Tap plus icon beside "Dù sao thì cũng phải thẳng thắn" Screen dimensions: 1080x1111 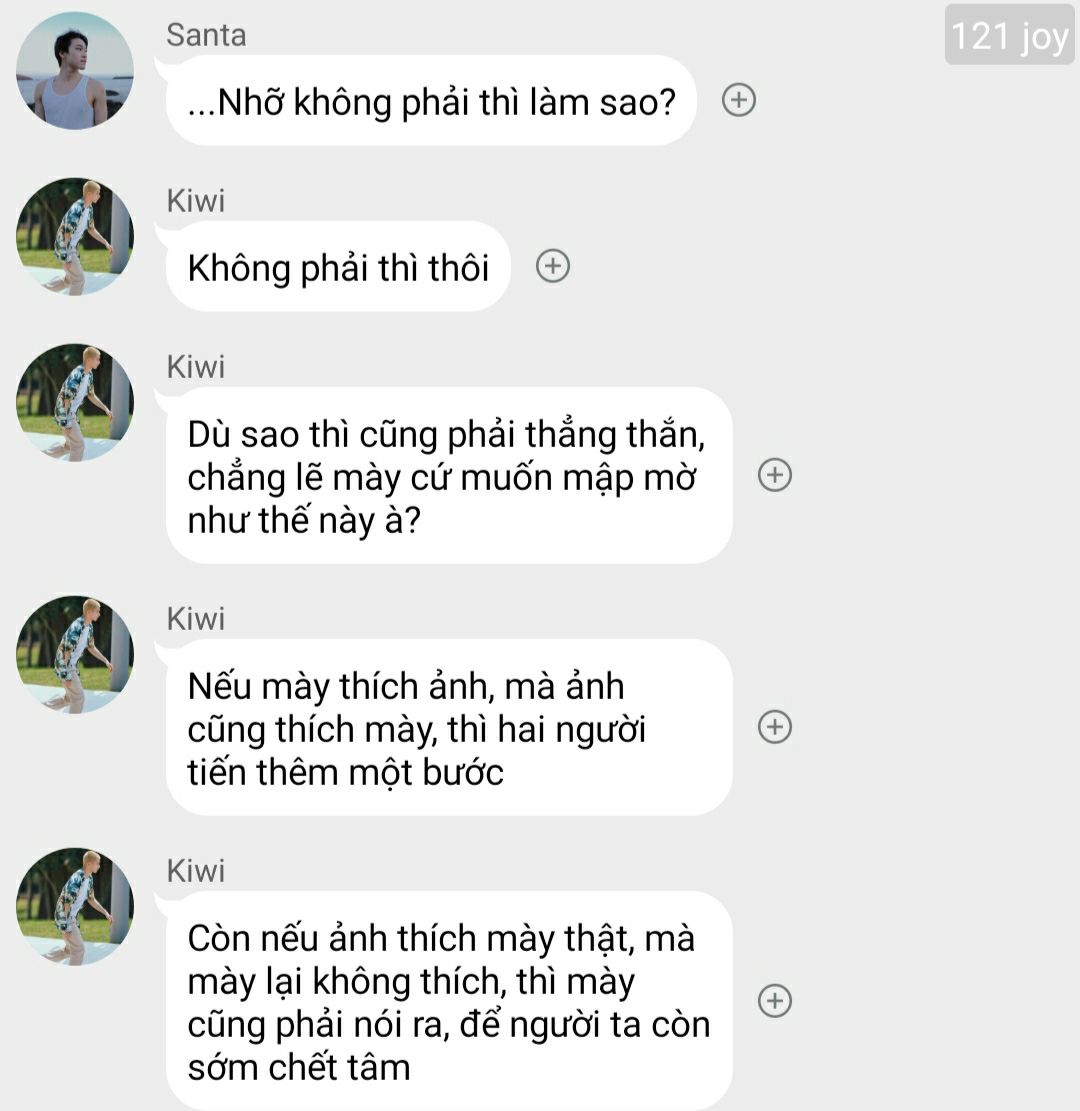point(775,475)
